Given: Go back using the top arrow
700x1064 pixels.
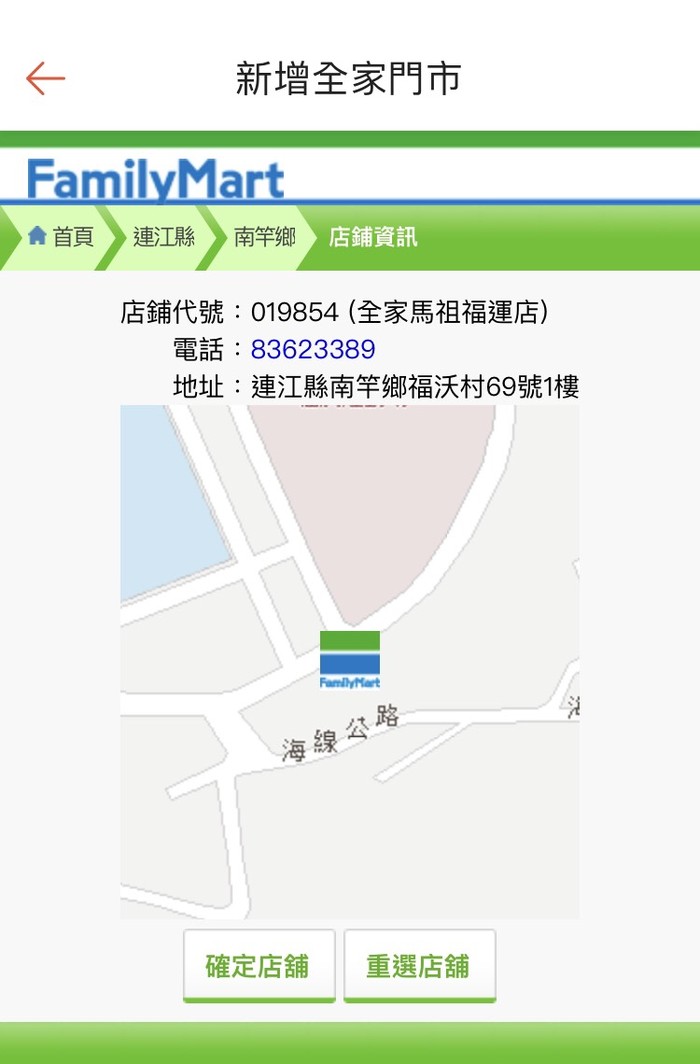Looking at the screenshot, I should coord(45,78).
